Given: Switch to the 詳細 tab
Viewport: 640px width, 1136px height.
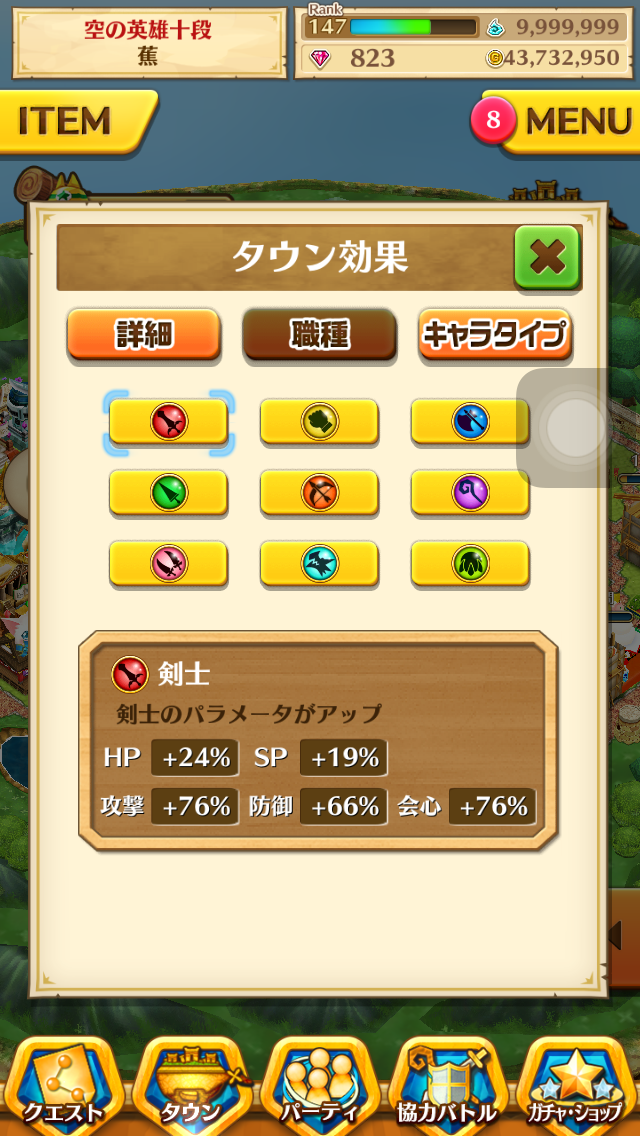Looking at the screenshot, I should 144,334.
